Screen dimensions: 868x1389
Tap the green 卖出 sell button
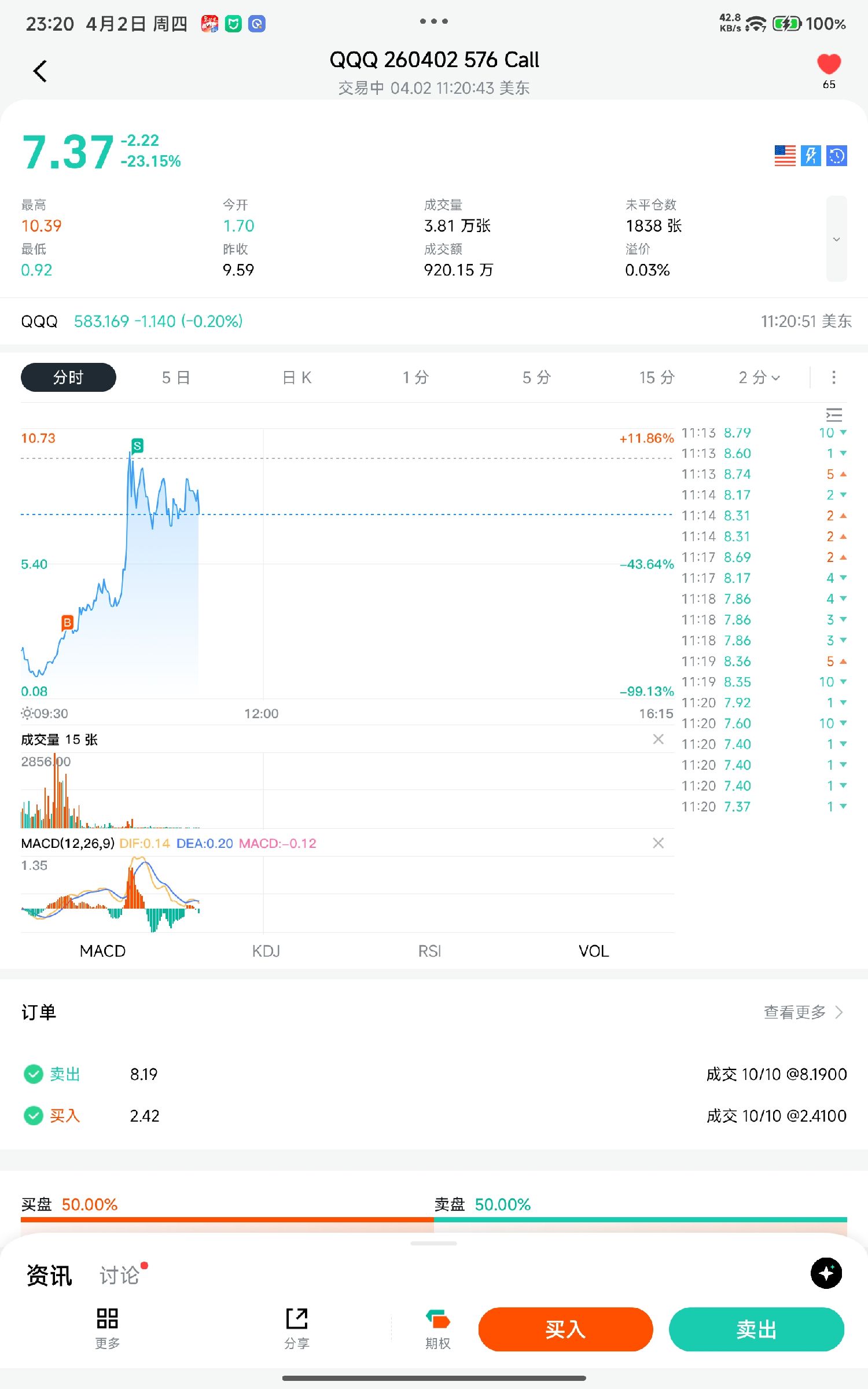coord(756,1329)
